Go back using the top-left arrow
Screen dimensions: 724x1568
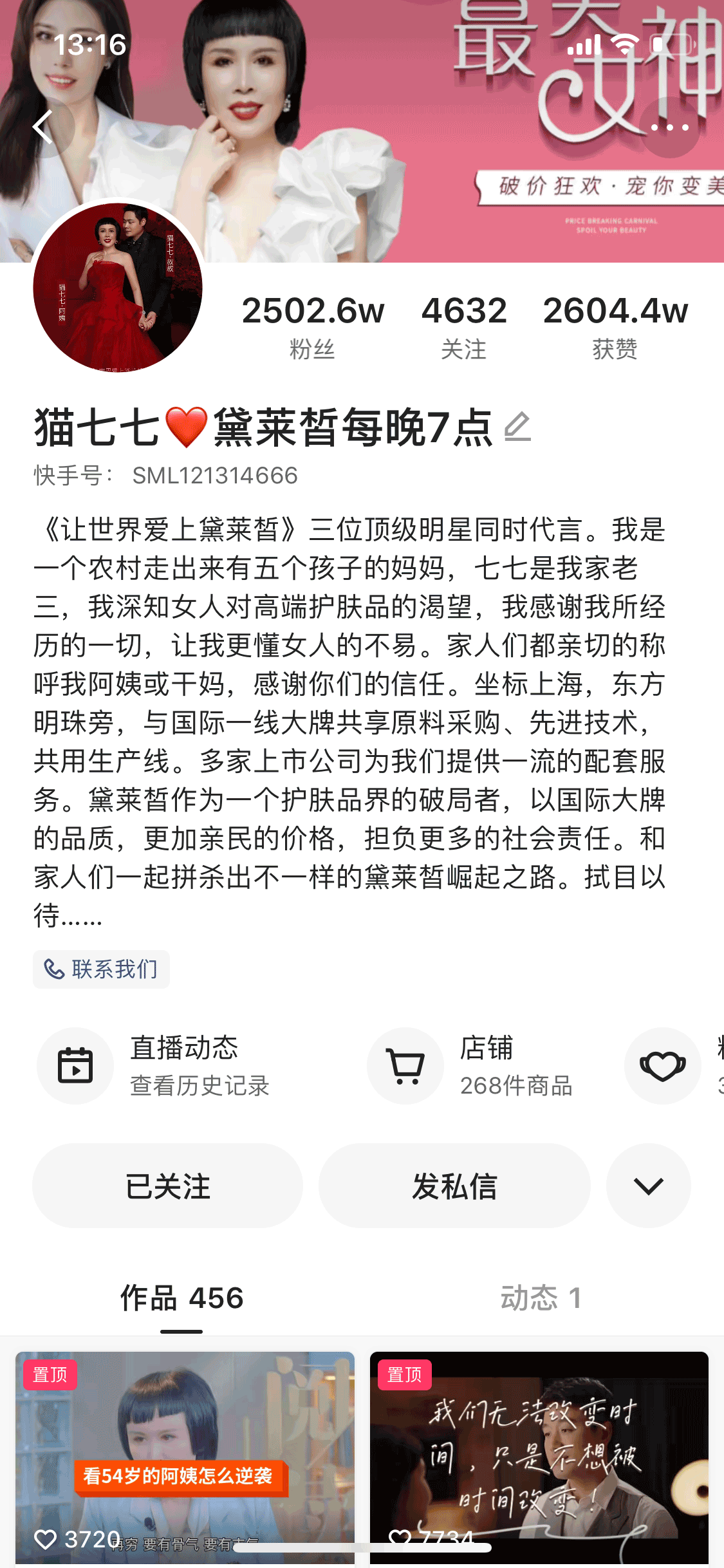tap(44, 127)
